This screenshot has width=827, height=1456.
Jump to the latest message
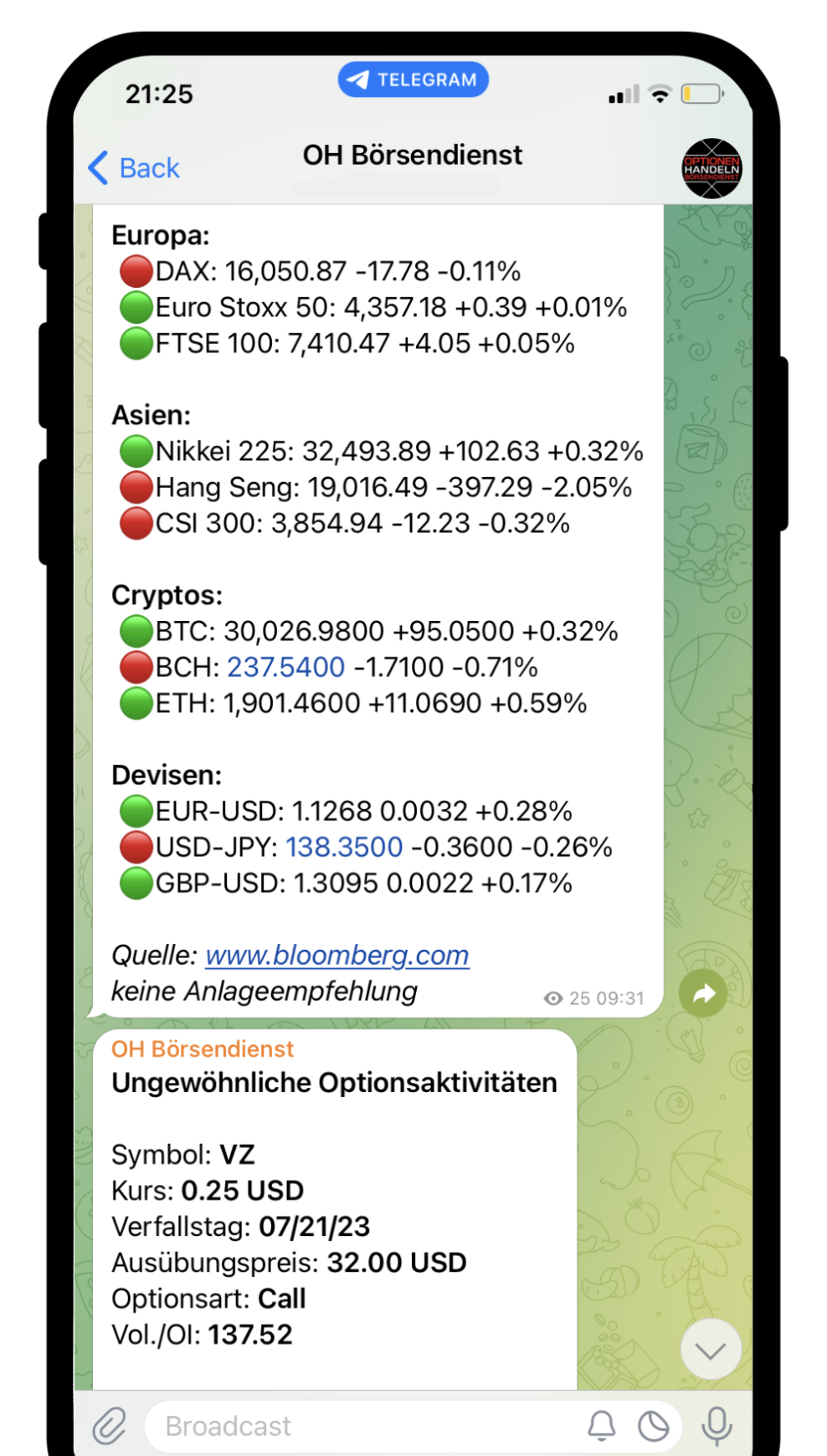pos(711,1350)
